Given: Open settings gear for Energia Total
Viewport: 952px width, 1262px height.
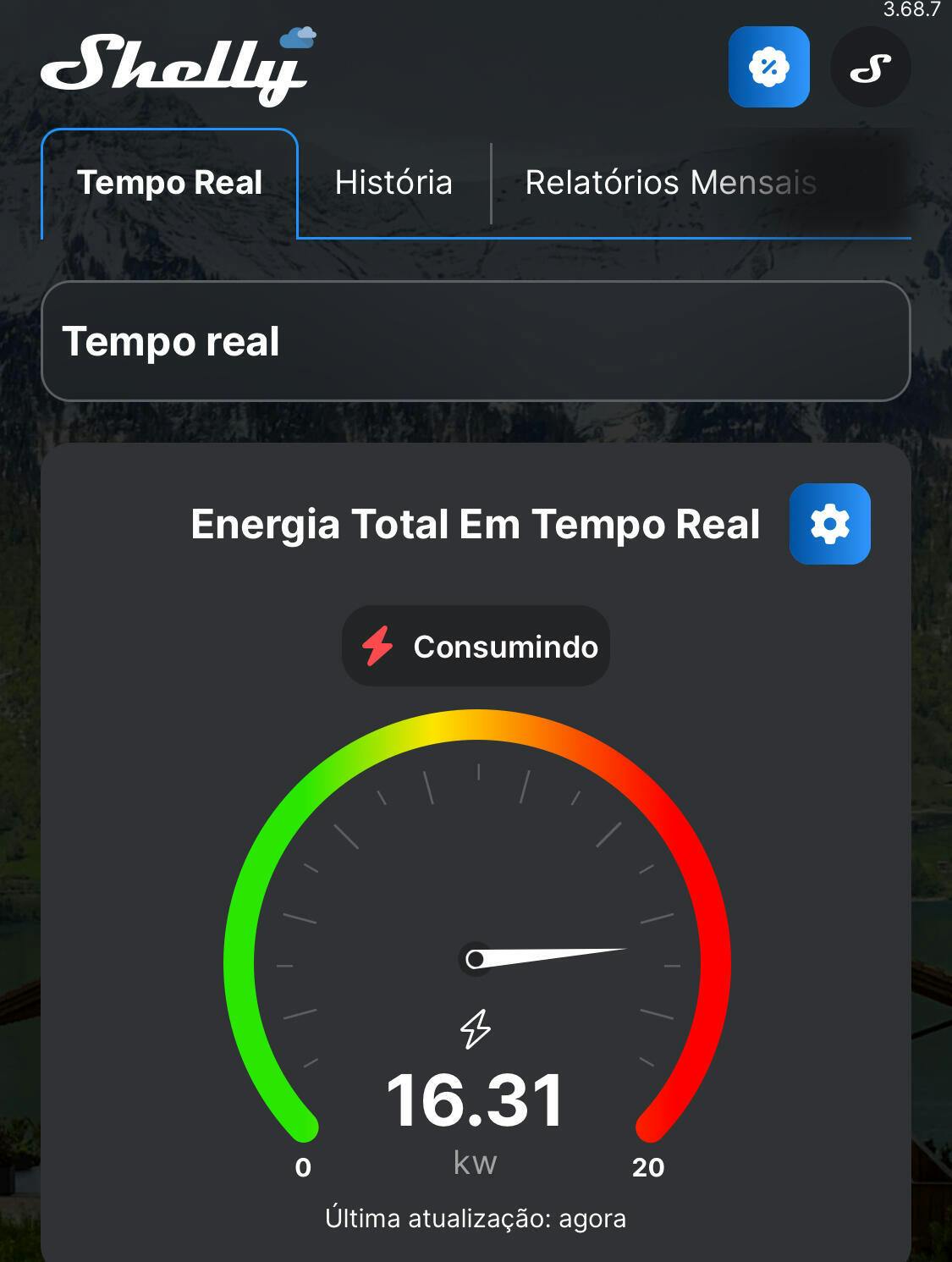Looking at the screenshot, I should click(829, 524).
